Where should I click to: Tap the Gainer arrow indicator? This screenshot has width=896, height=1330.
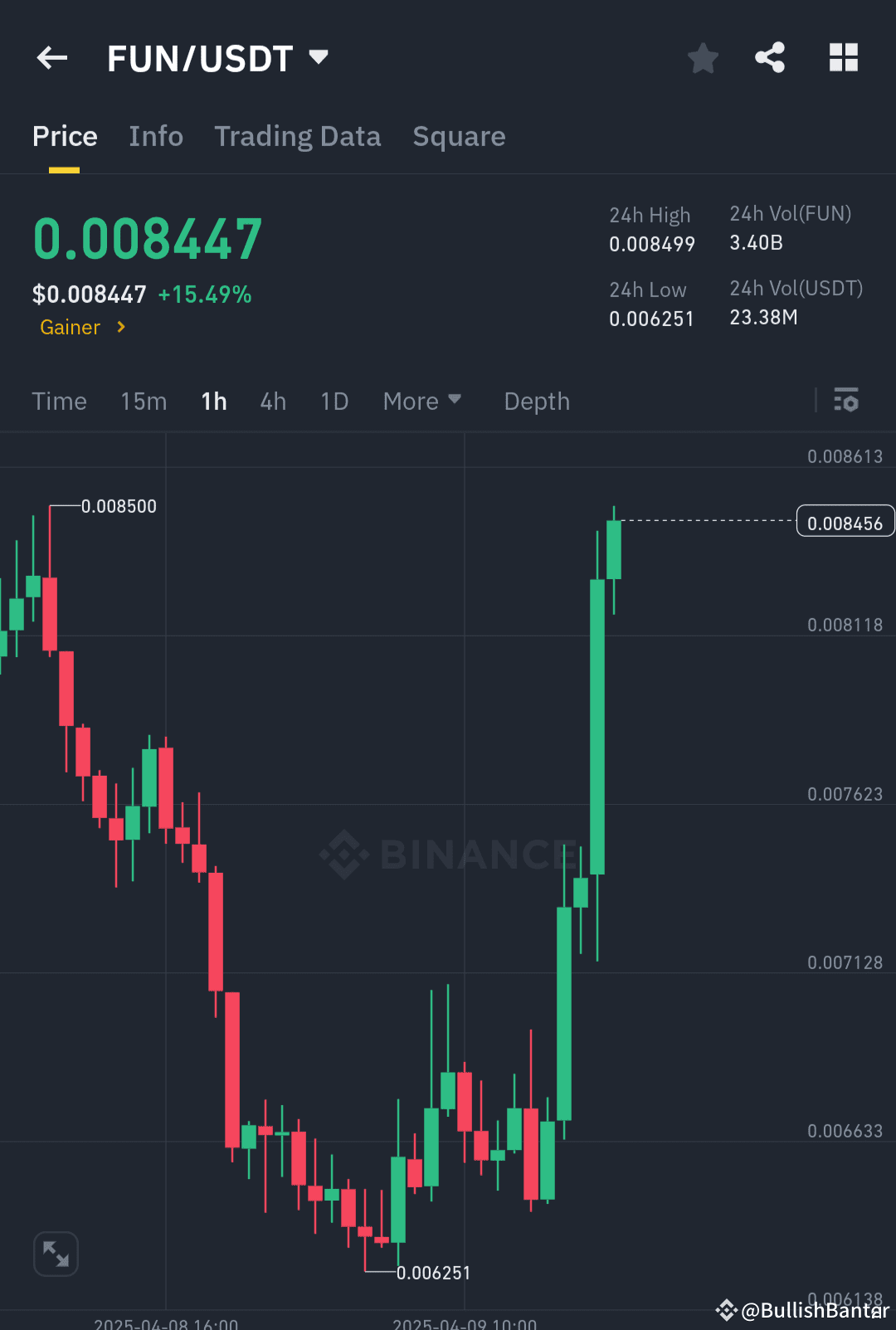[119, 327]
